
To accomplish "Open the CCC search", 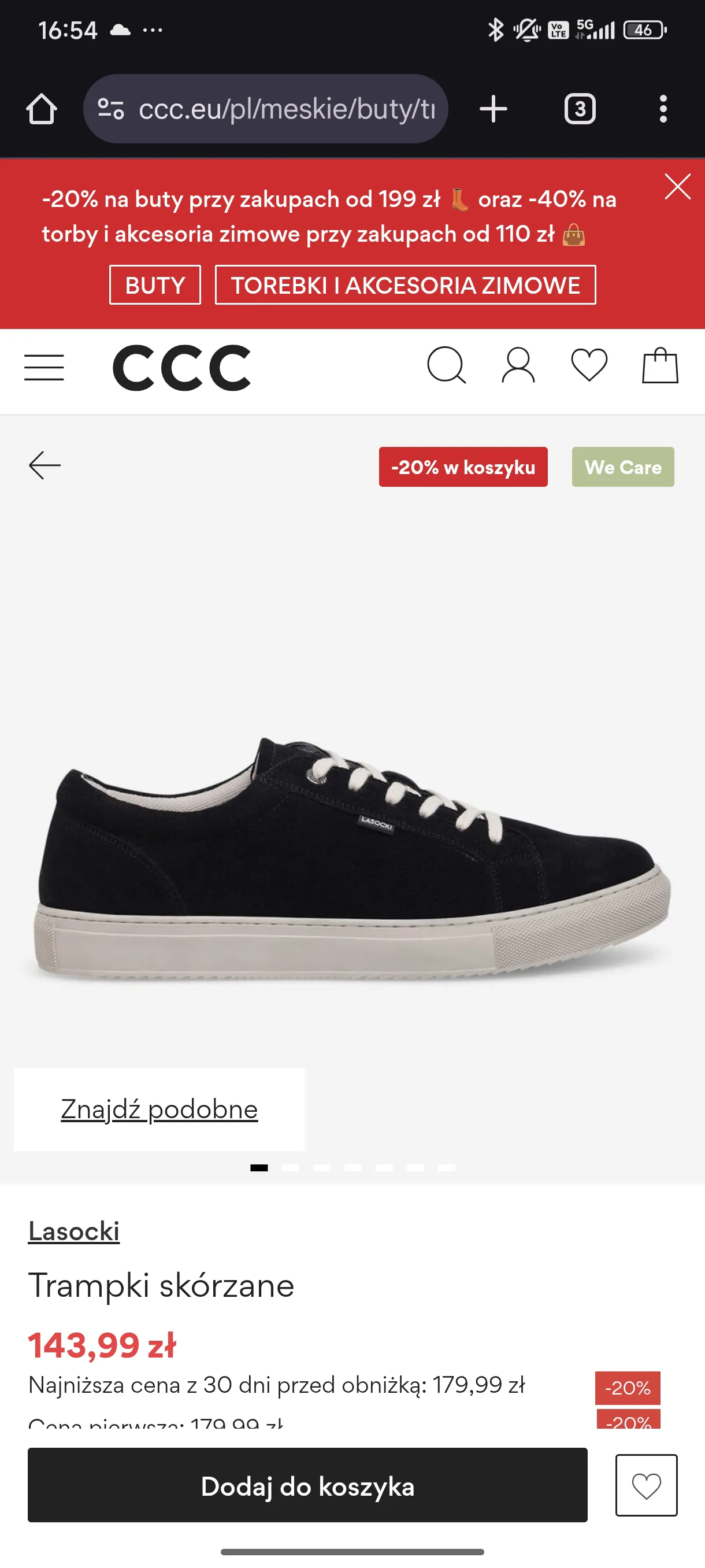I will 446,365.
